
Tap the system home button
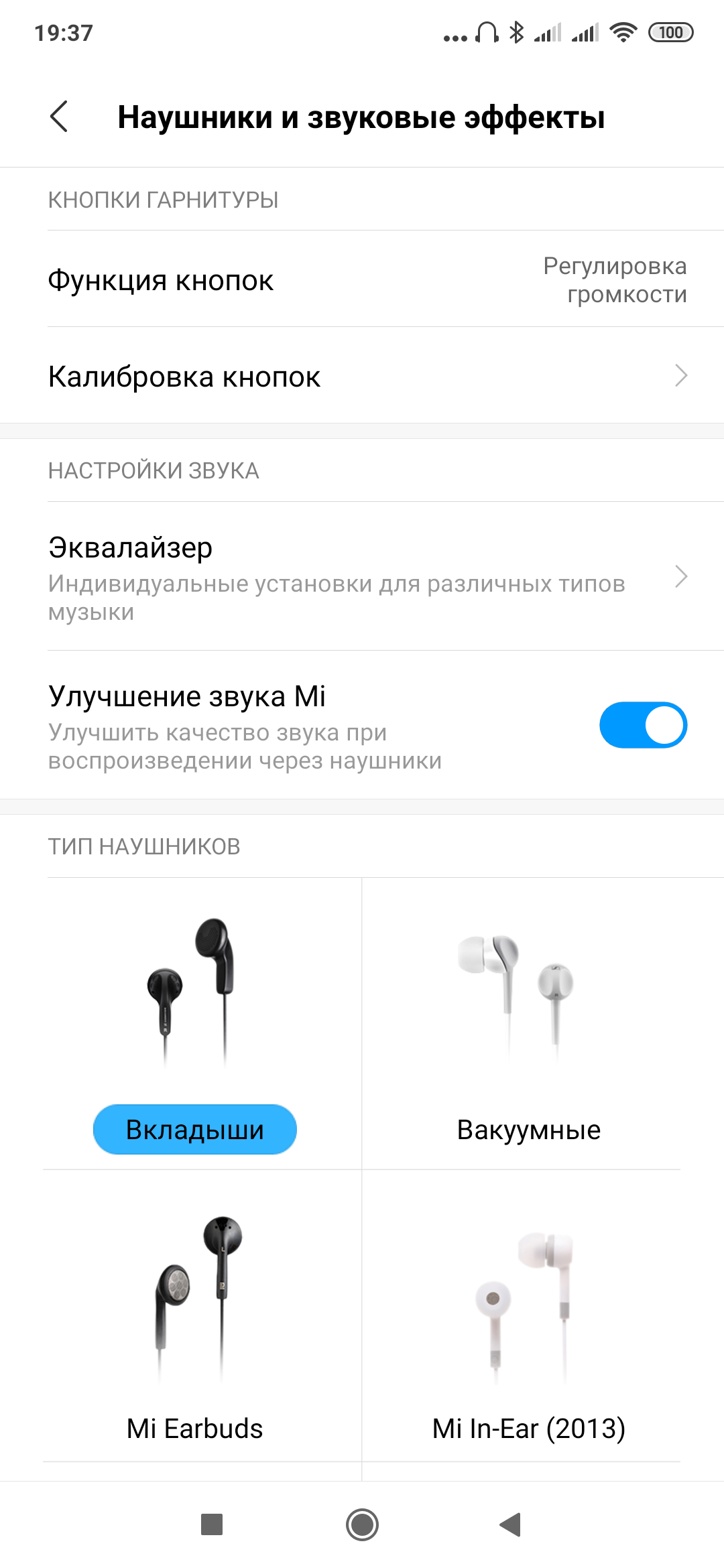coord(362,1524)
